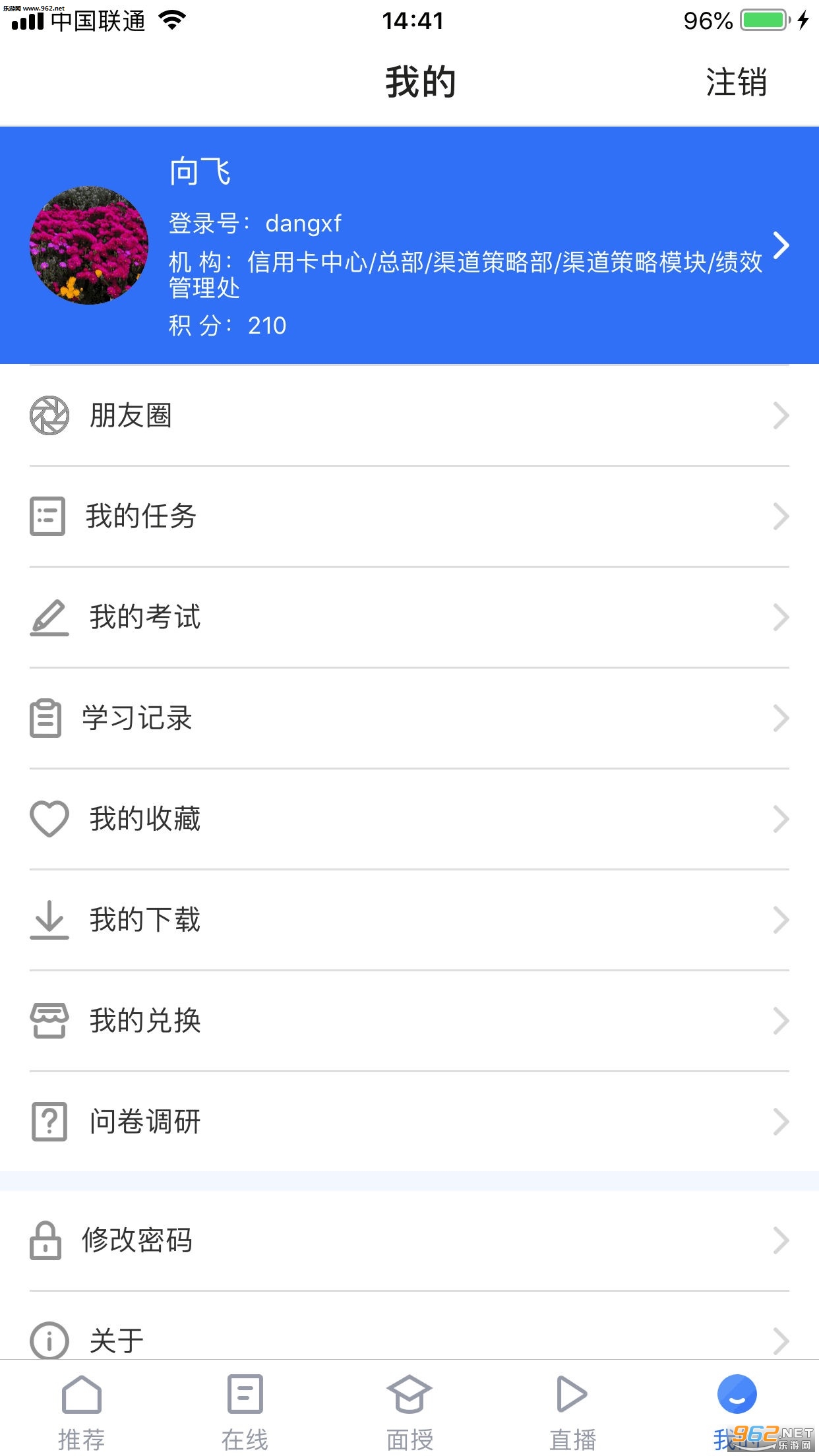819x1456 pixels.
Task: Open 朋友圈
Action: point(409,415)
